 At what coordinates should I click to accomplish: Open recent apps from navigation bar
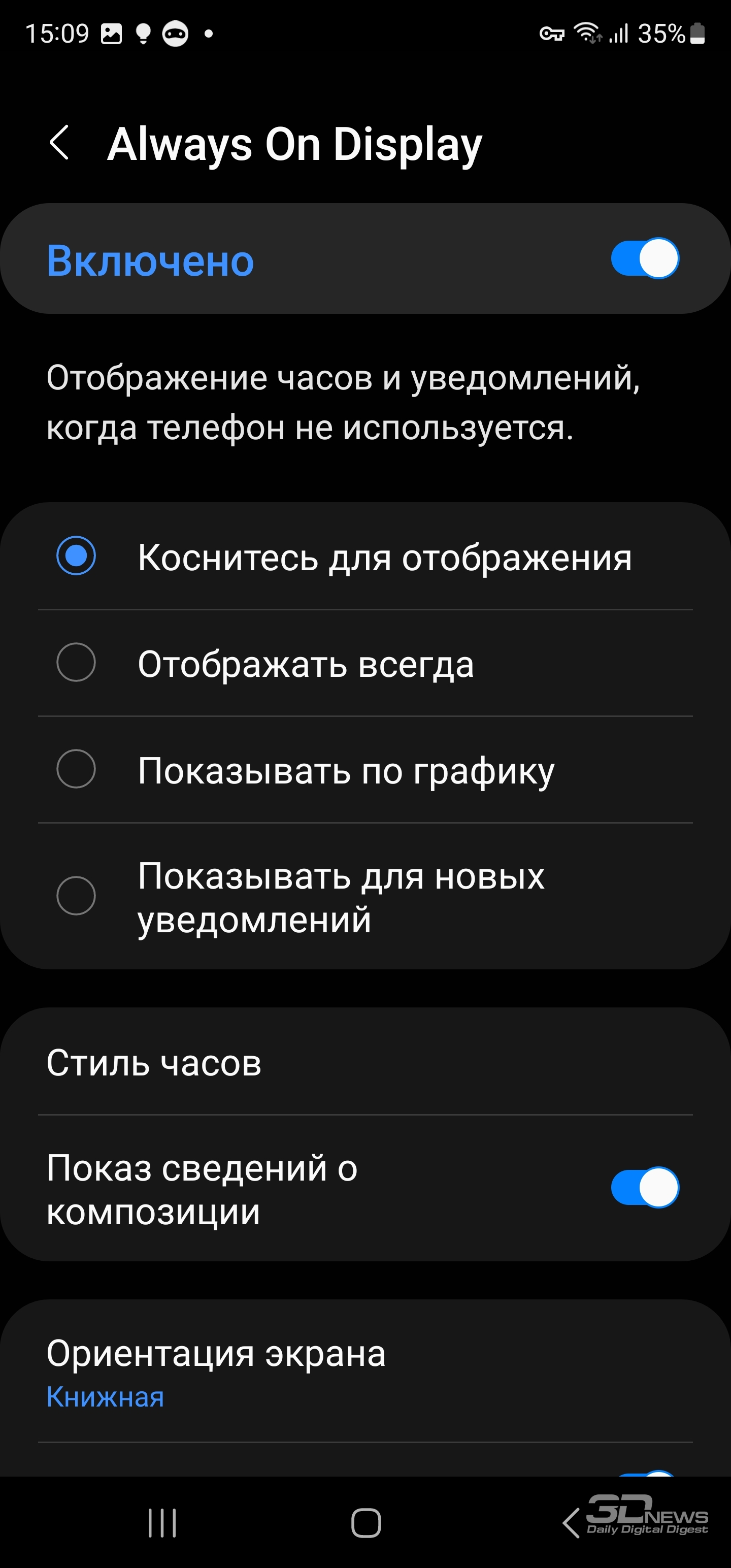tap(162, 1523)
